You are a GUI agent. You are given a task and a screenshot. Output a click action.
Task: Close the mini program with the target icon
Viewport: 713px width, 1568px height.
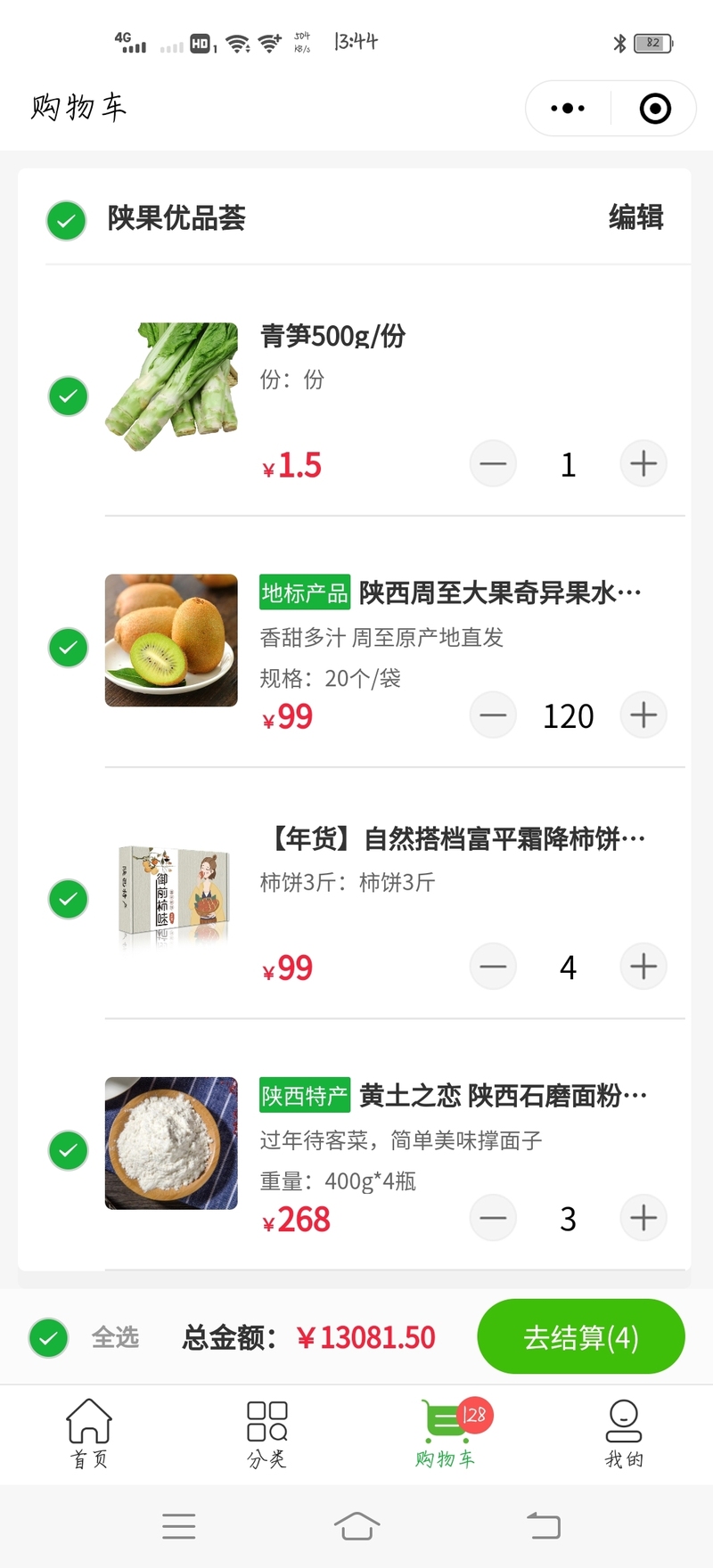(x=655, y=109)
